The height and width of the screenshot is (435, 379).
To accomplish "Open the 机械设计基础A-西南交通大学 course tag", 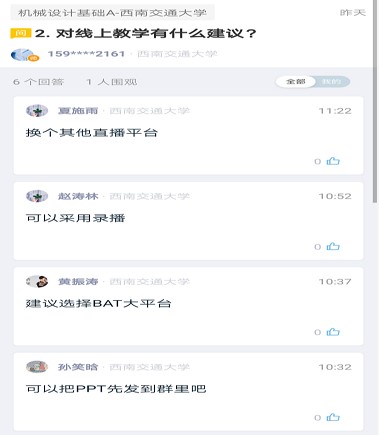I will pos(112,13).
